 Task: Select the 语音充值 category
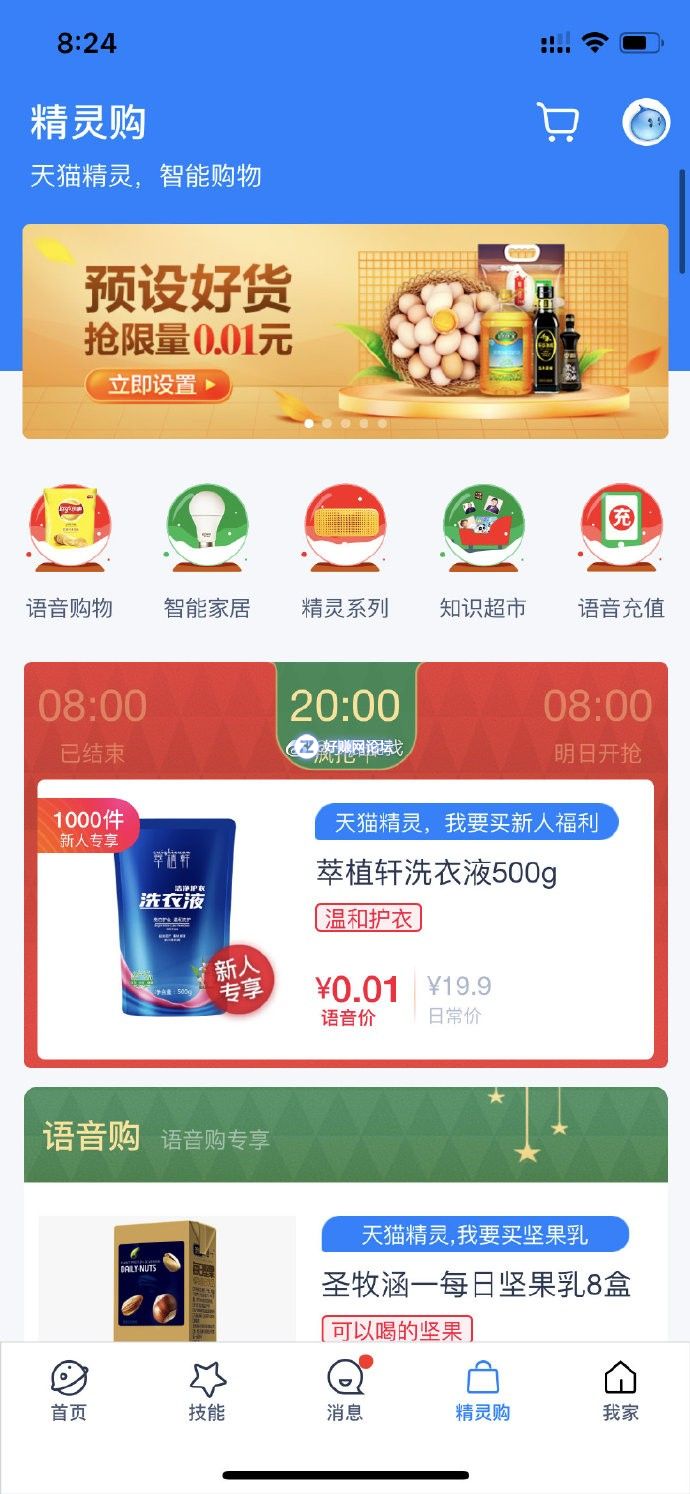[x=621, y=552]
